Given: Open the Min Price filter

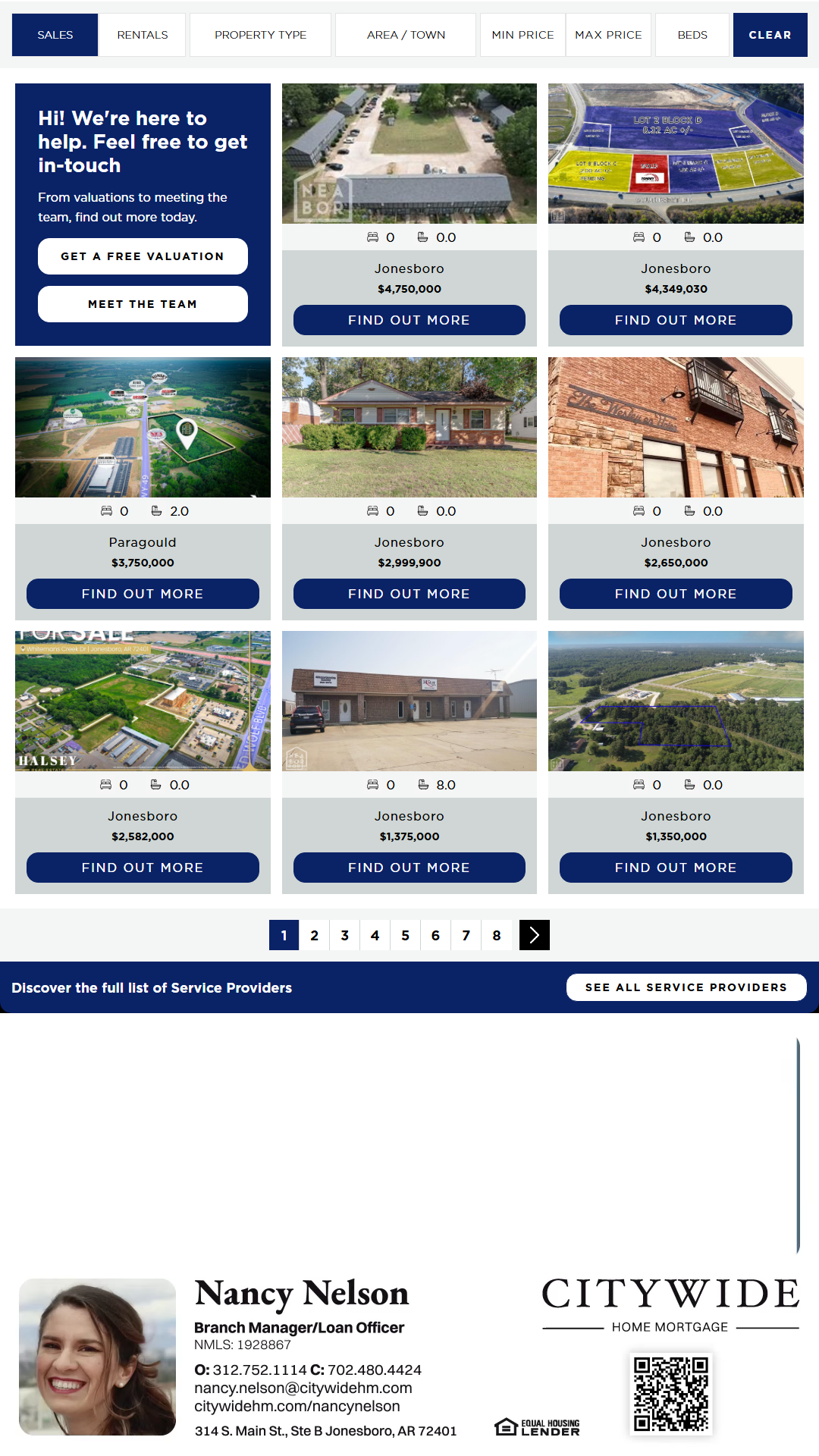Looking at the screenshot, I should pyautogui.click(x=522, y=35).
